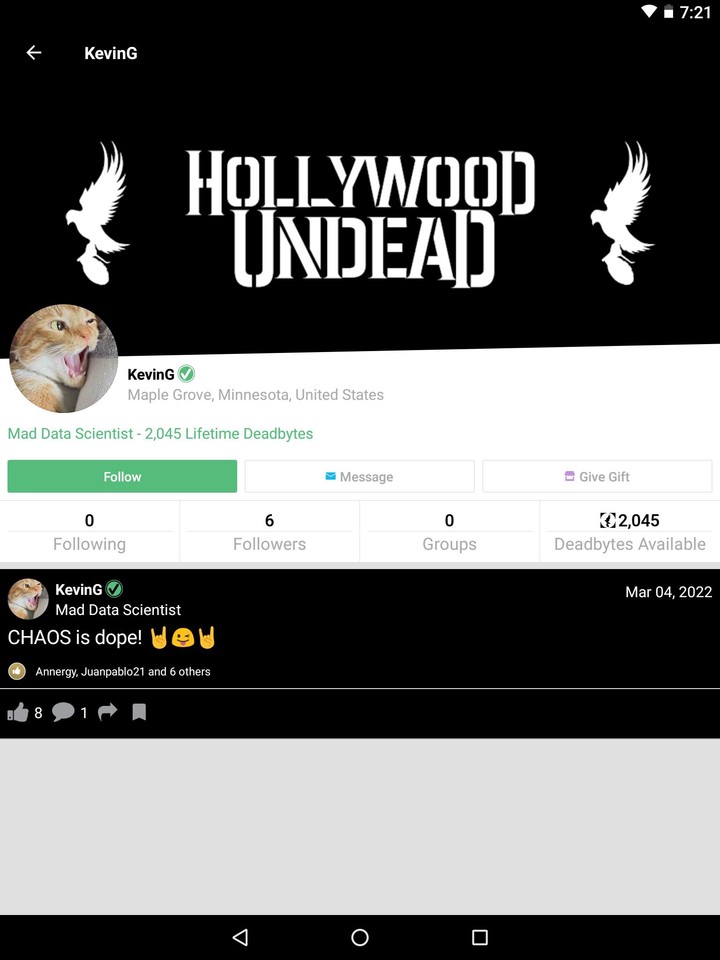This screenshot has height=960, width=720.
Task: Open the Followers list
Action: pos(269,531)
